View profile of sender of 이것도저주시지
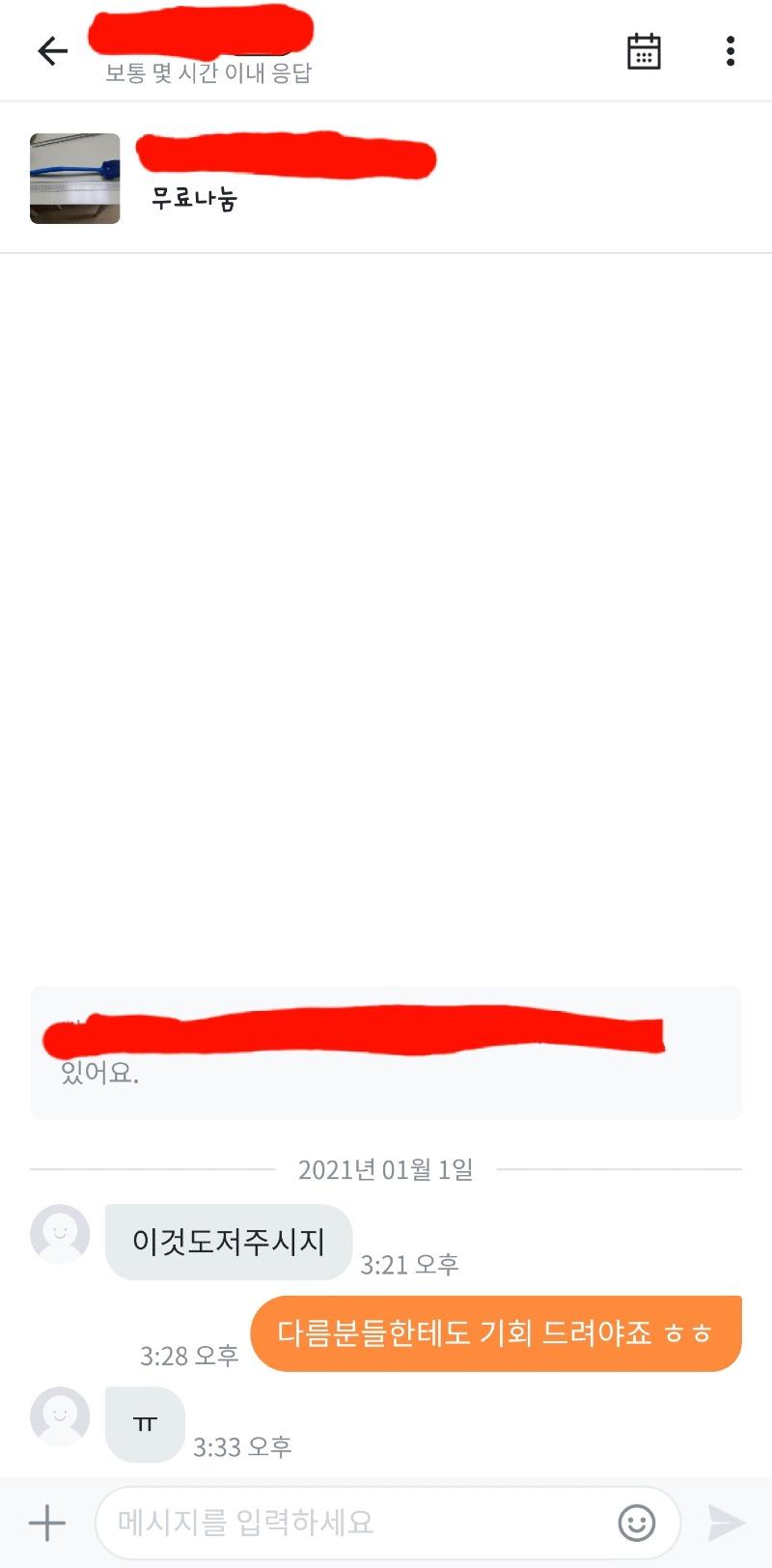Viewport: 772px width, 1568px height. click(60, 1234)
